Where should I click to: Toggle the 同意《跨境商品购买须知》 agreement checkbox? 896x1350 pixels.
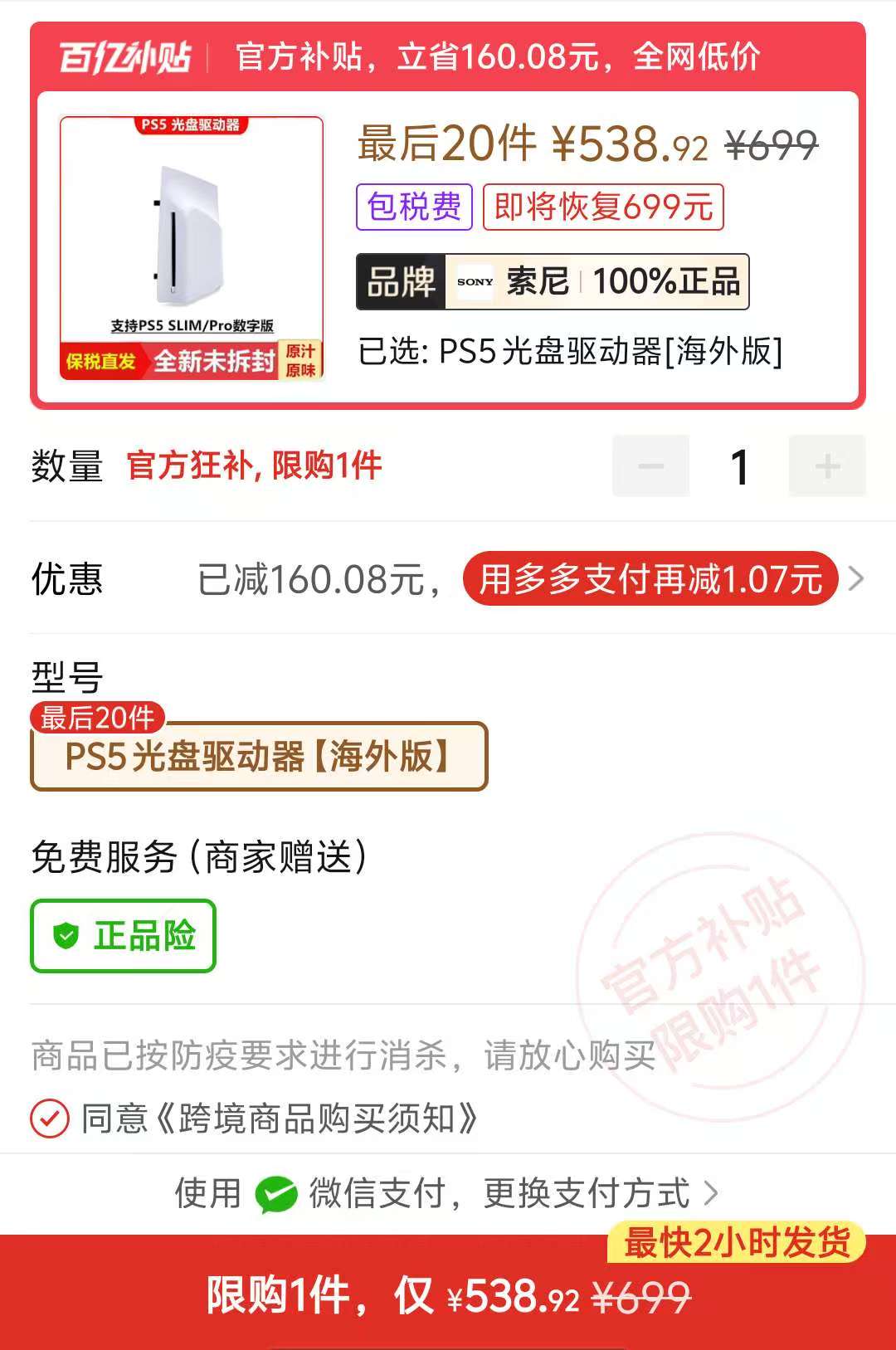pyautogui.click(x=50, y=1119)
